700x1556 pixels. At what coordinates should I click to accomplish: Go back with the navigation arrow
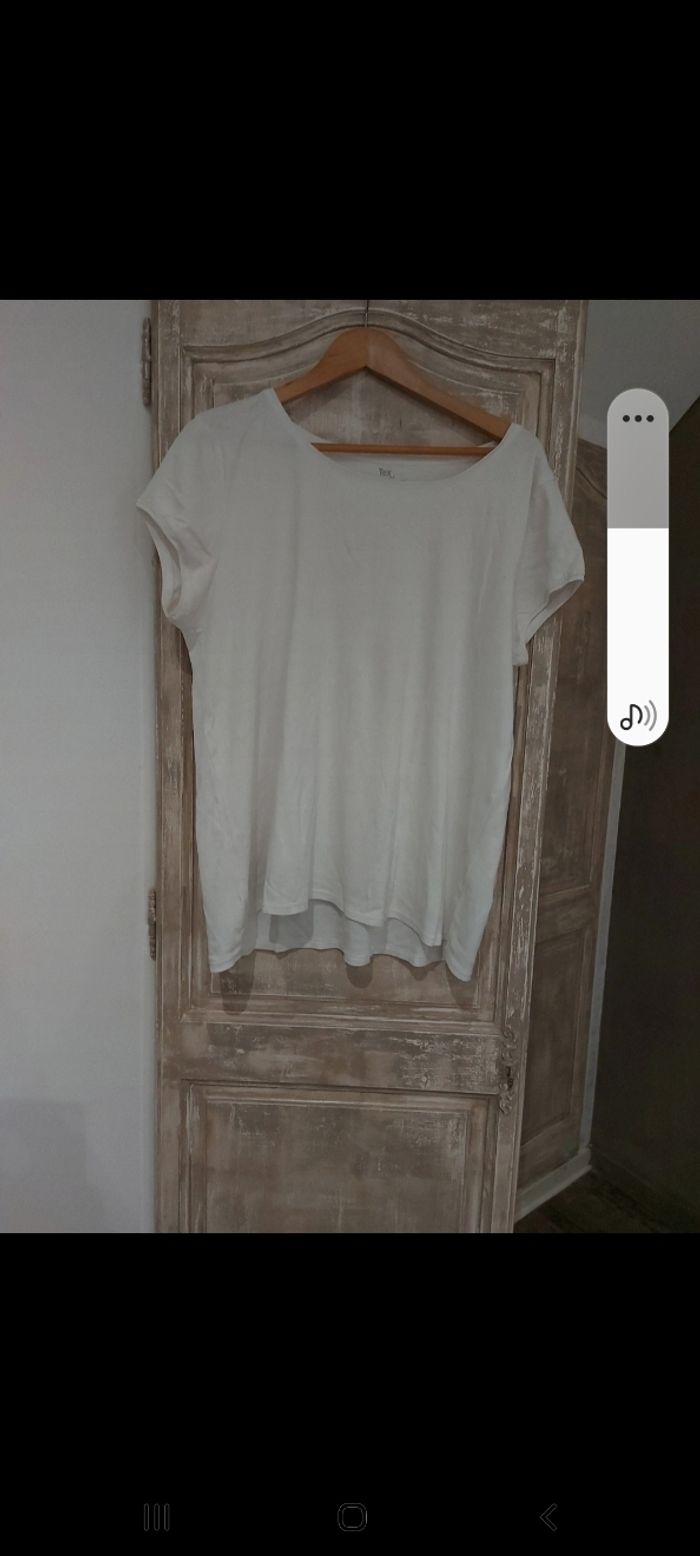click(548, 1517)
